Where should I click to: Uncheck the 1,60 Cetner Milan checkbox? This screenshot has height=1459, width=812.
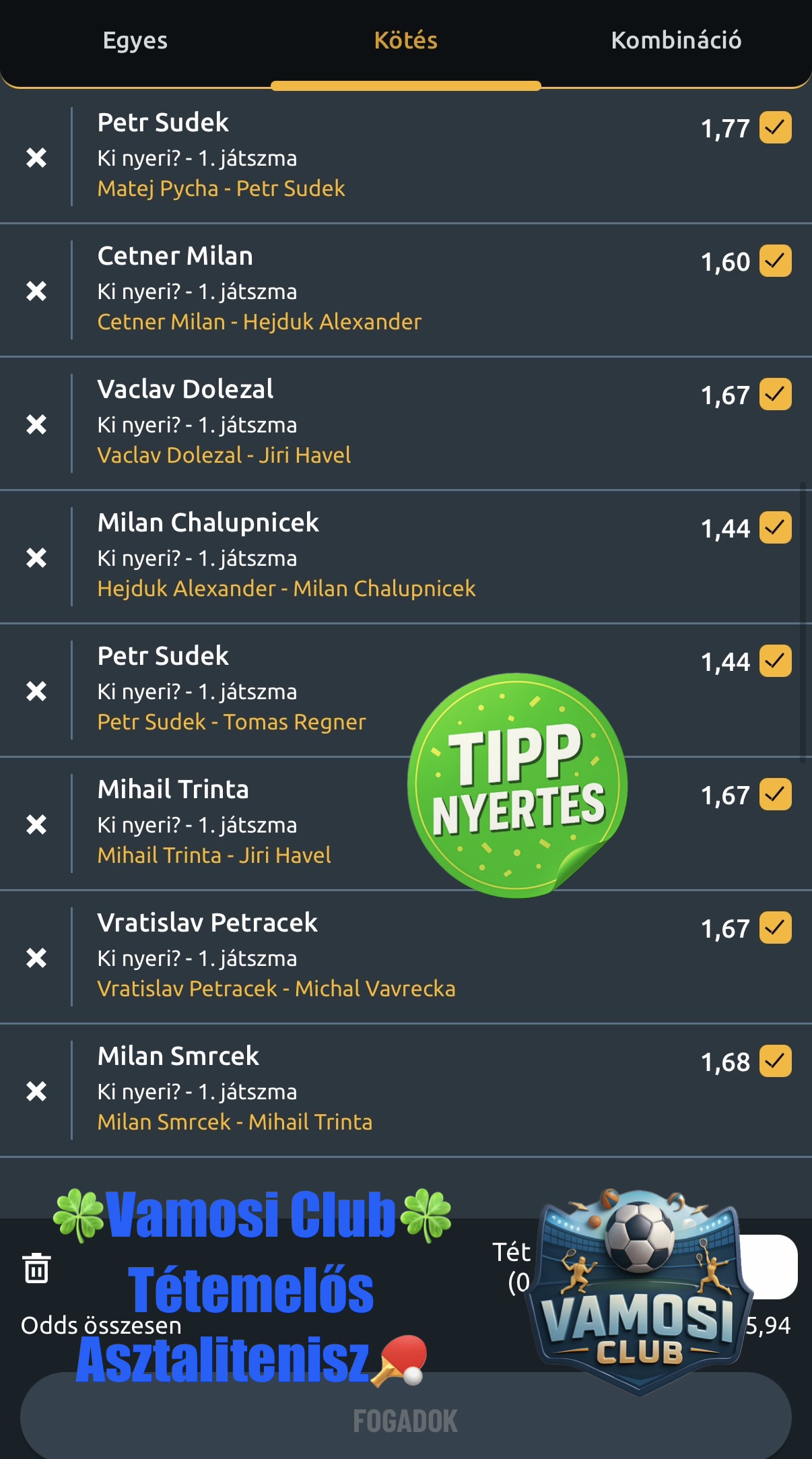tap(775, 261)
